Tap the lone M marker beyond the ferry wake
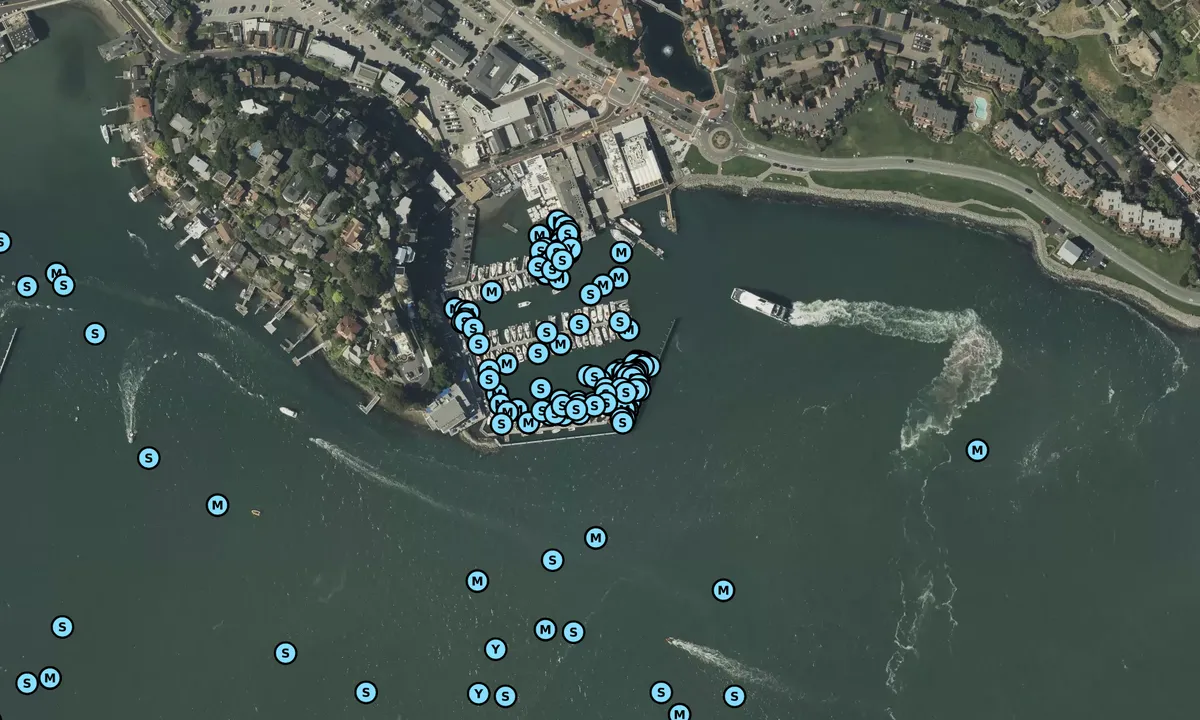1200x720 pixels. click(977, 450)
